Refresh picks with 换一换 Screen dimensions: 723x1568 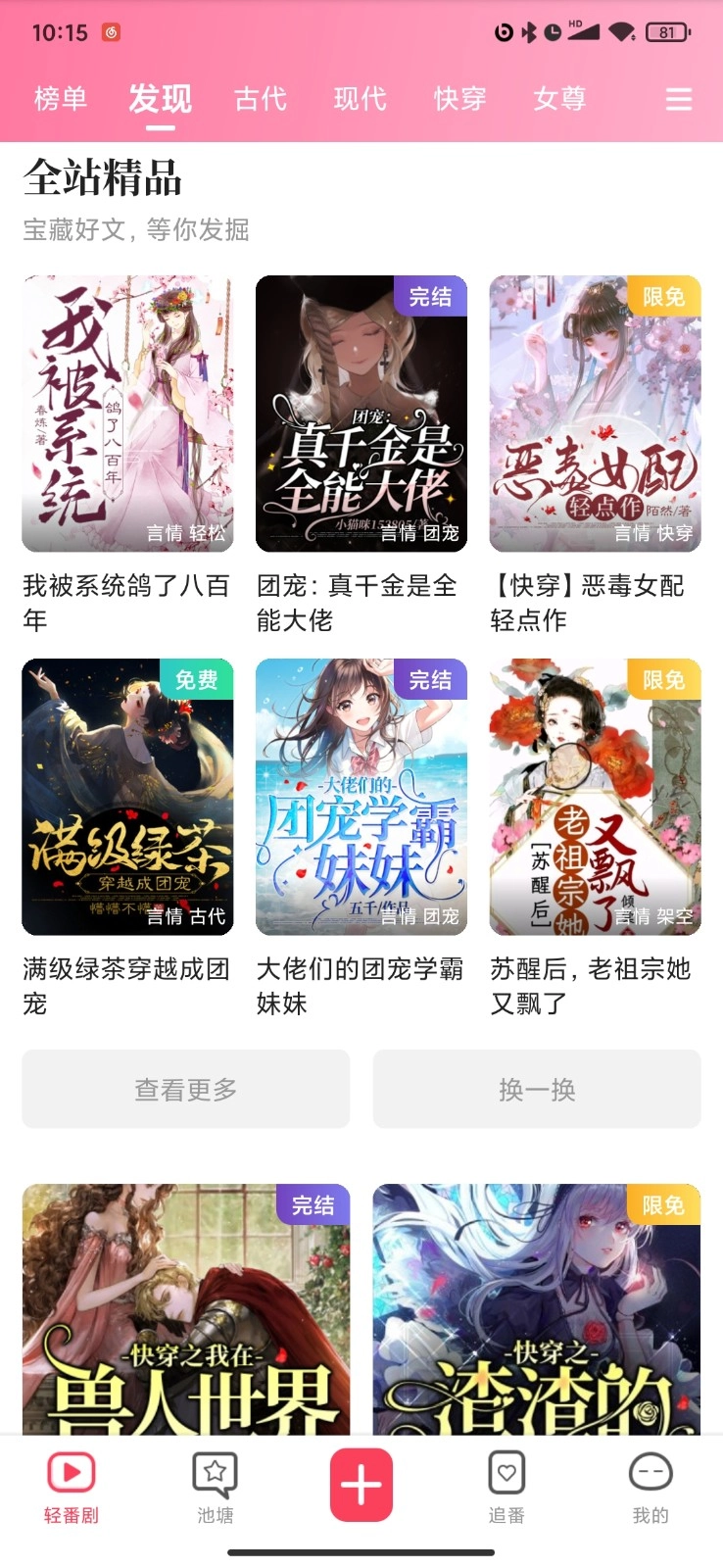537,1089
